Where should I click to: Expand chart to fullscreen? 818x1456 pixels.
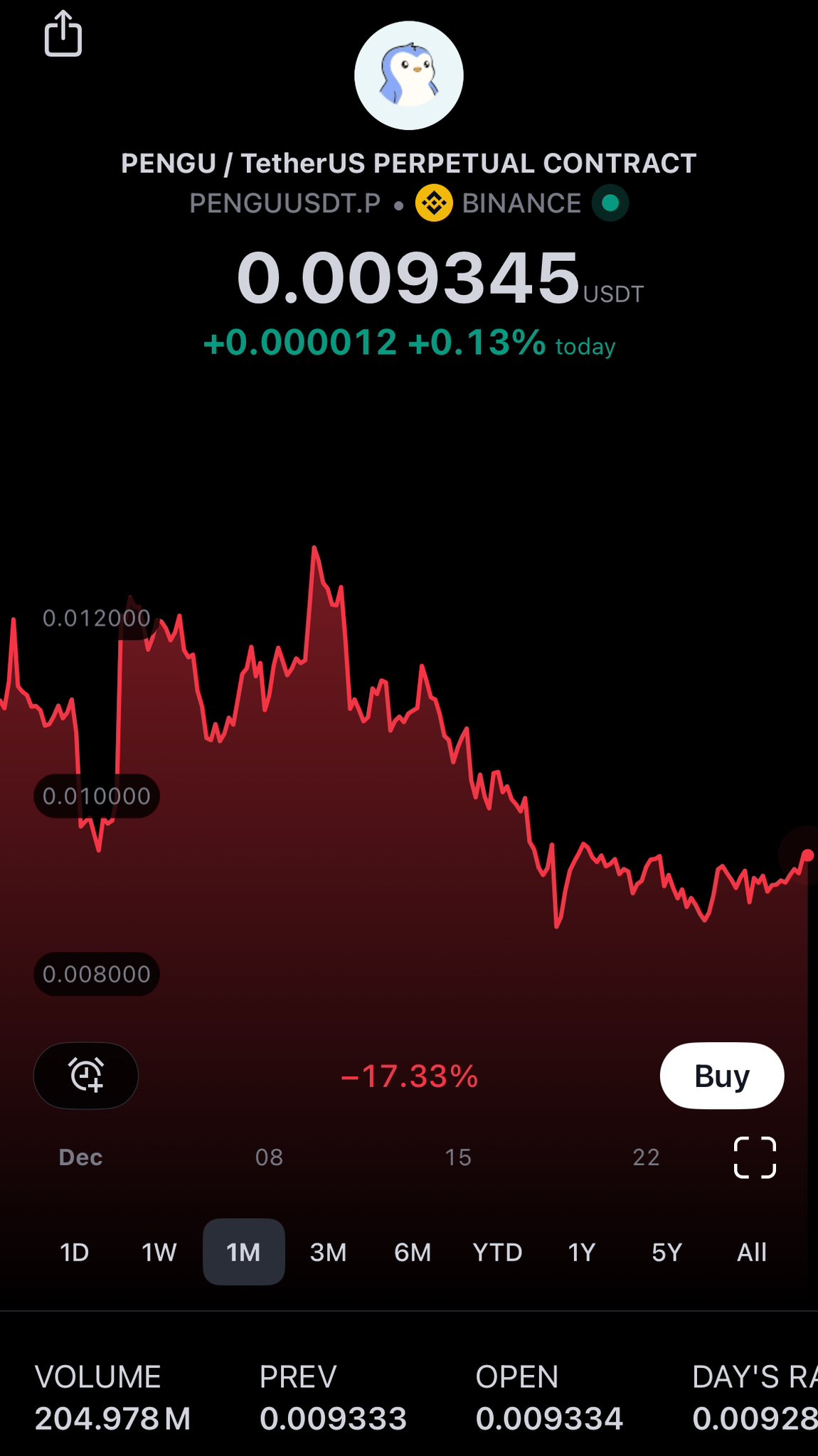pos(755,1157)
